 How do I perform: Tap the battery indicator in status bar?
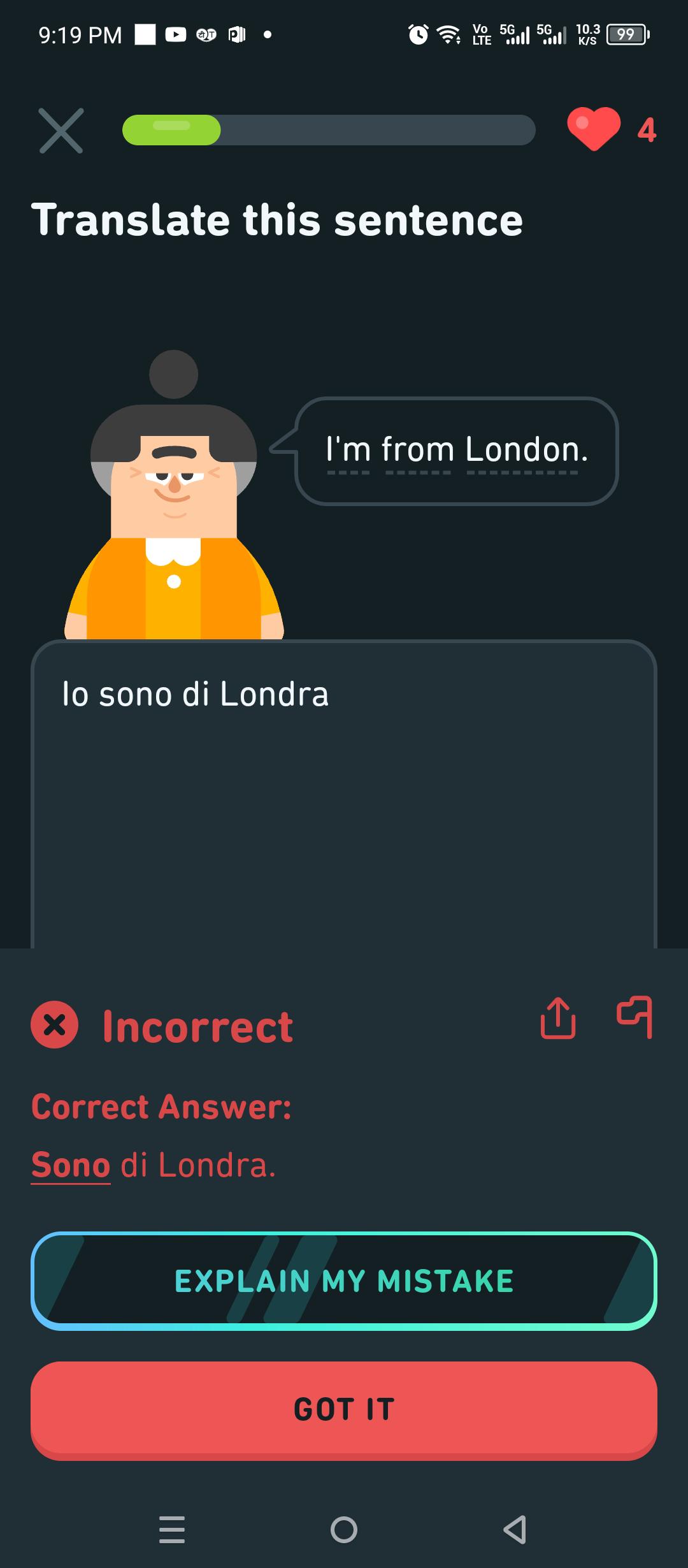(x=627, y=35)
